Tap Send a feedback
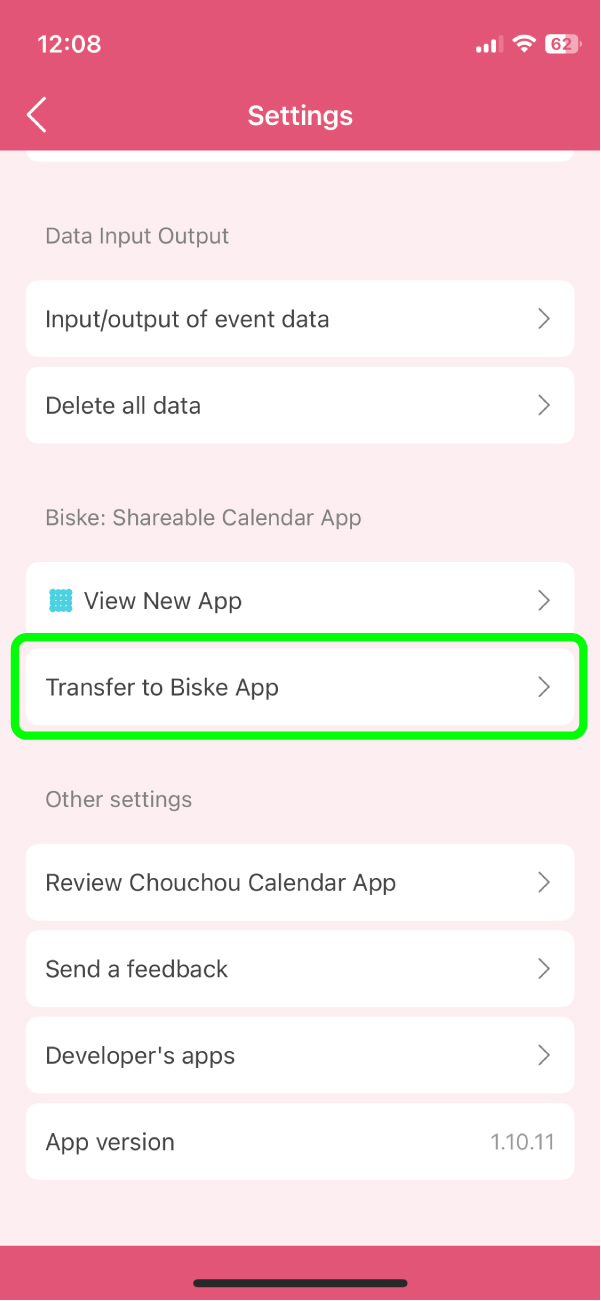 pos(300,969)
